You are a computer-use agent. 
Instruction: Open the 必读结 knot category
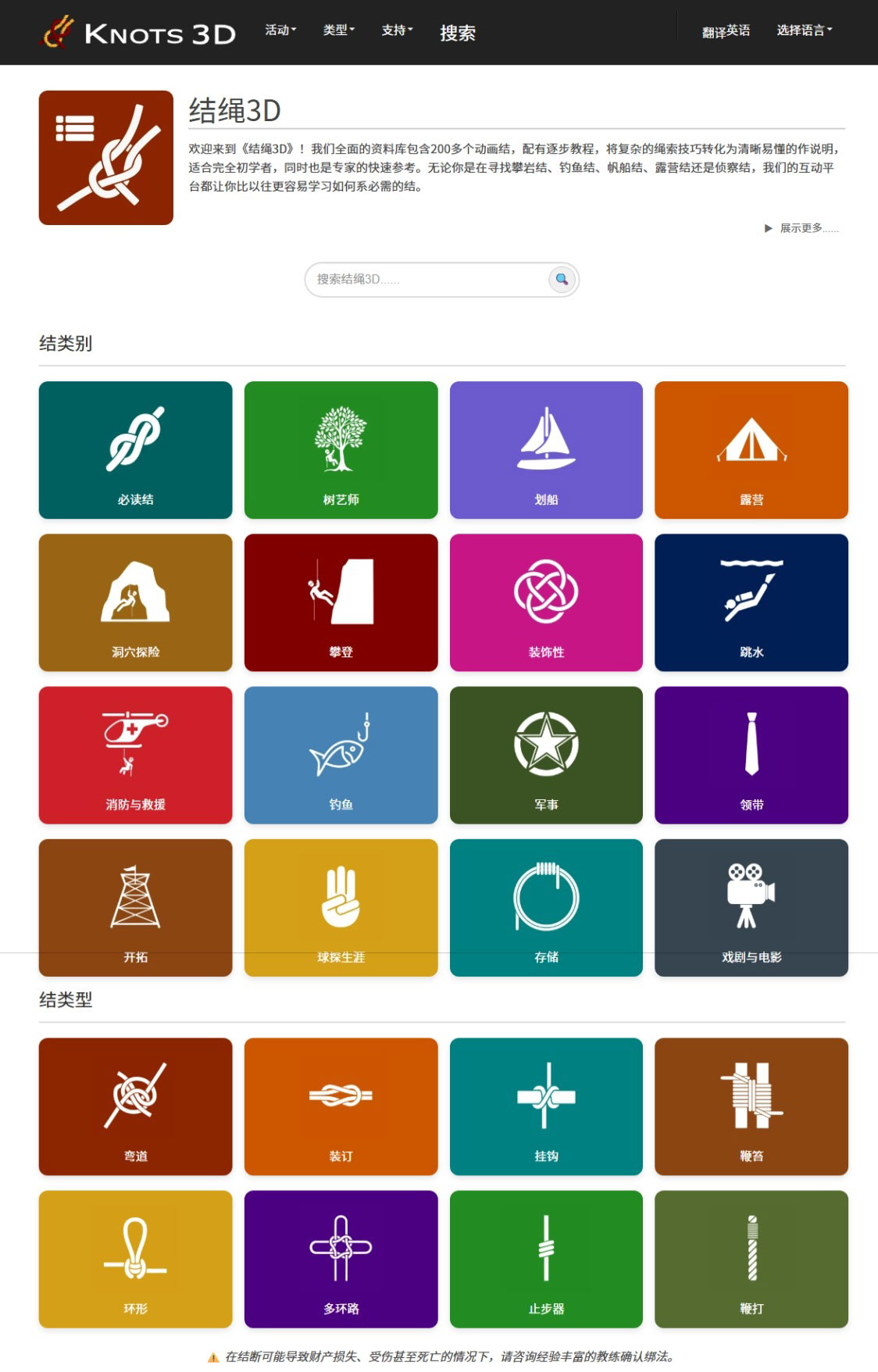coord(136,450)
